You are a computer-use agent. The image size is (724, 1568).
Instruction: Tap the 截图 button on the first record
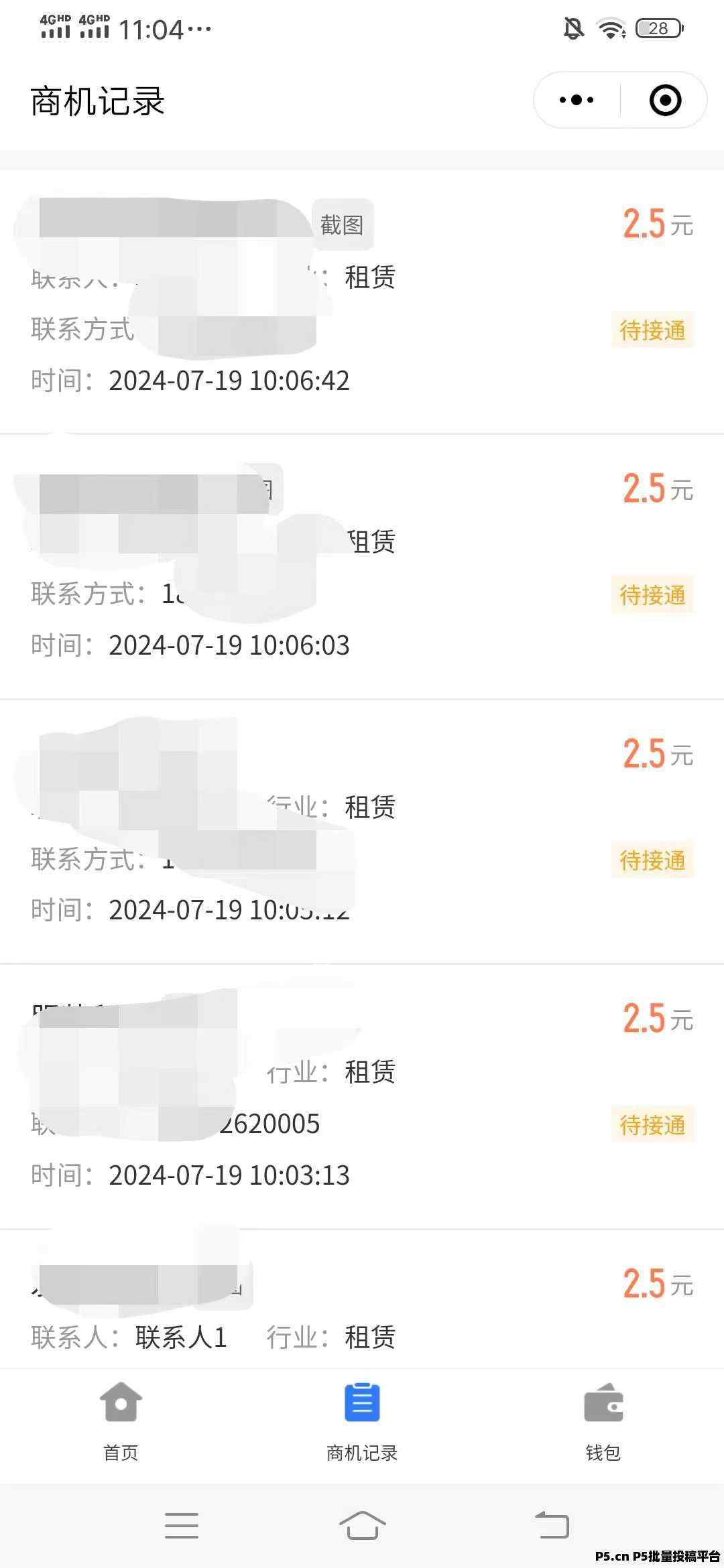(x=343, y=224)
